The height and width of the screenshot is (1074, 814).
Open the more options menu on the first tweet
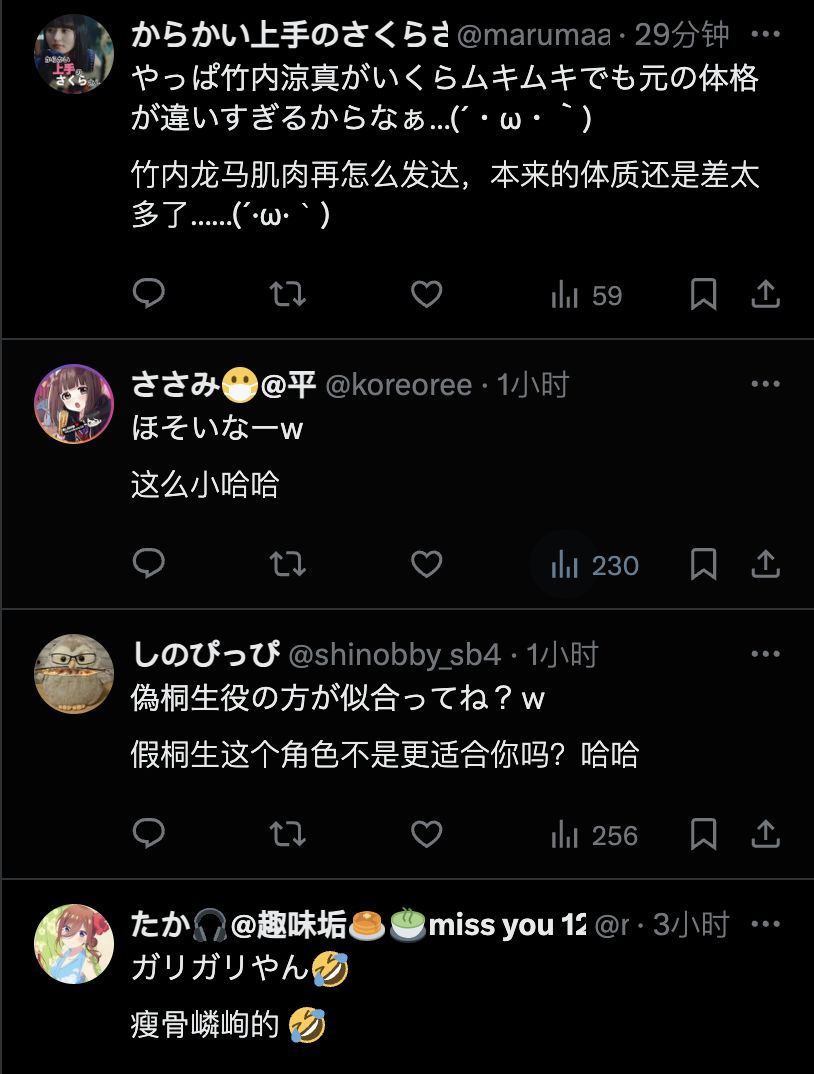pyautogui.click(x=768, y=33)
